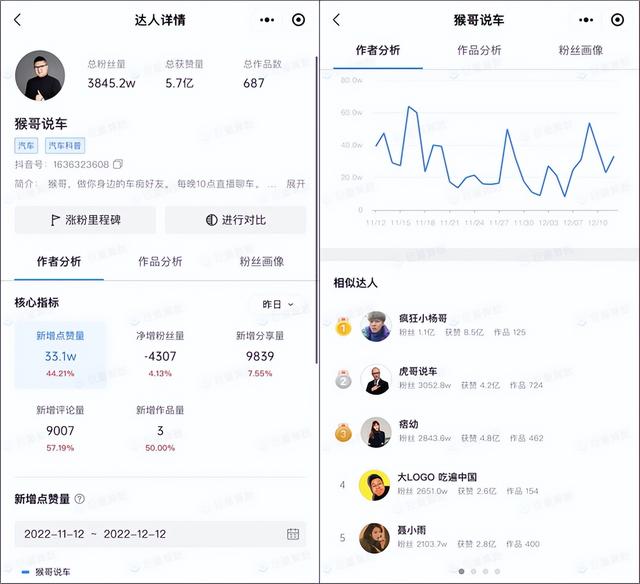Open 涨粉里程碑
This screenshot has height=584, width=640.
(85, 220)
